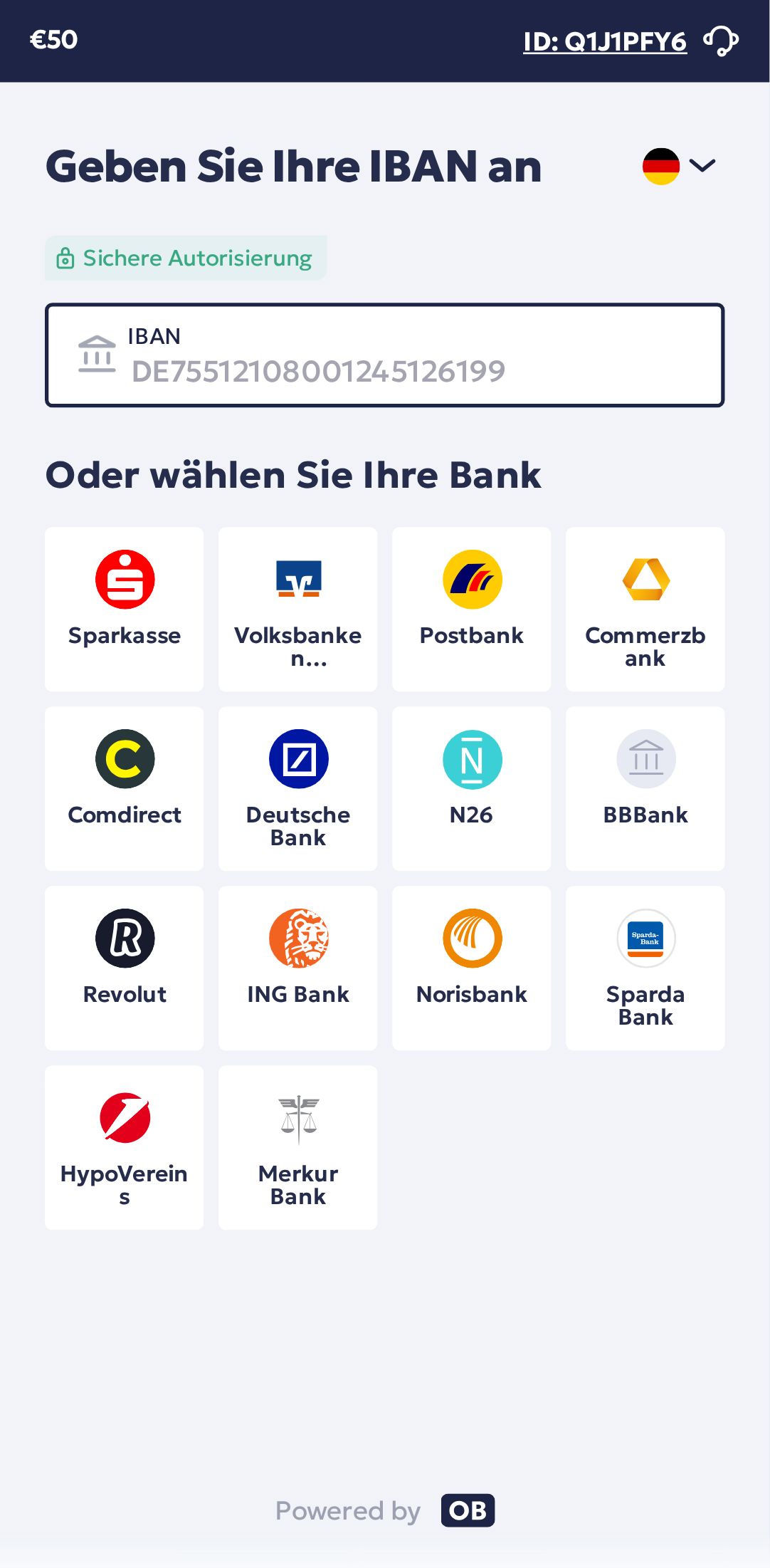
Task: Tap the ID: Q1J1PFY6 link
Action: tap(605, 42)
